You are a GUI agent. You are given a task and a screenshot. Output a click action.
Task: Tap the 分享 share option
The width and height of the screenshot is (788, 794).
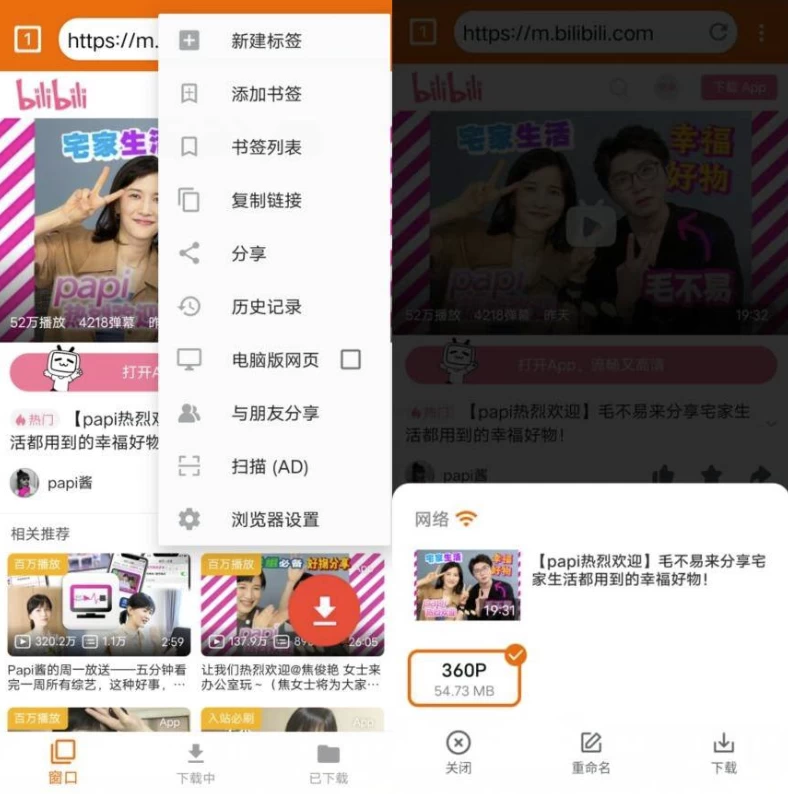point(249,253)
